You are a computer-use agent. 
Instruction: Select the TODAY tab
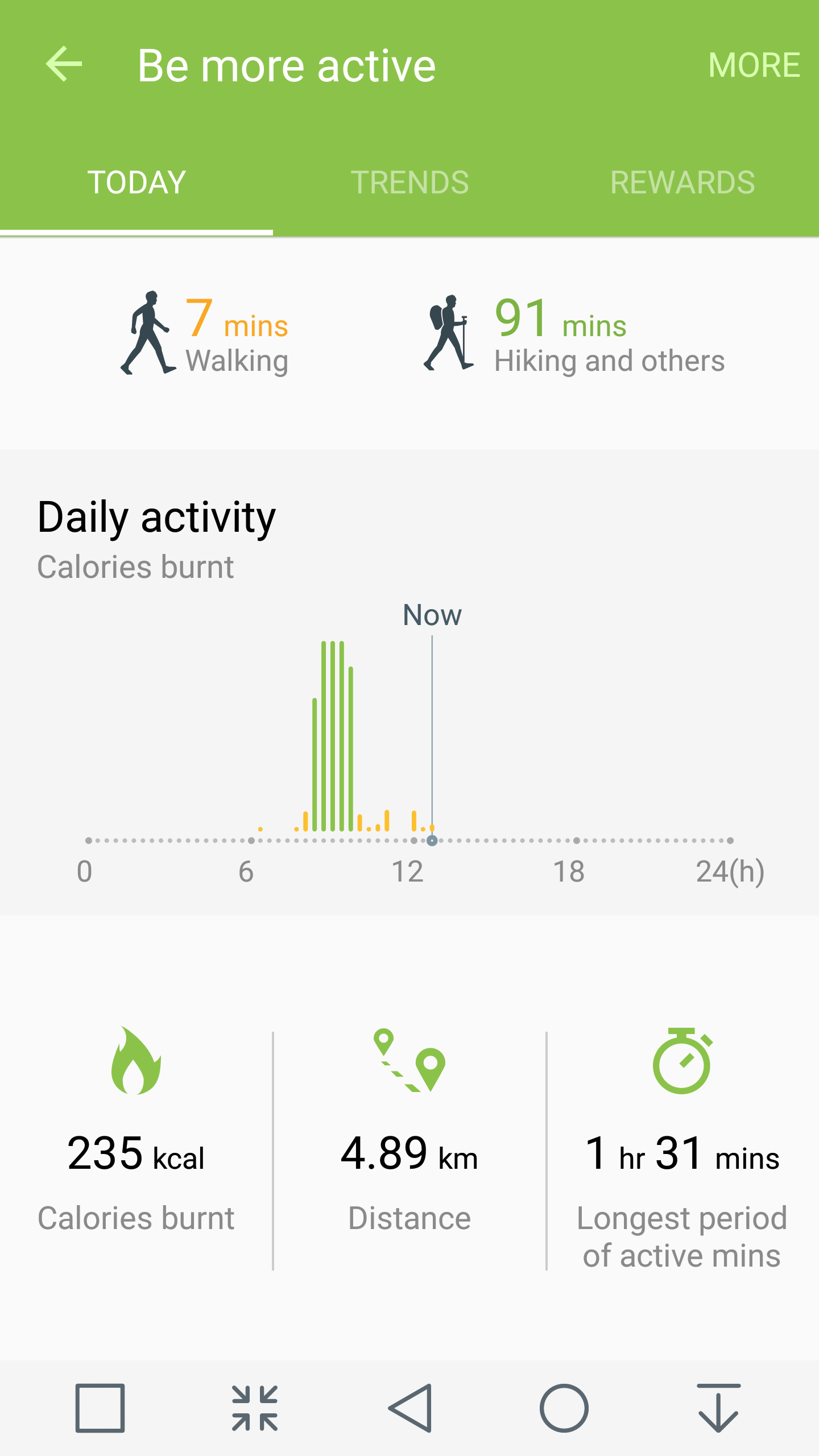coord(136,183)
